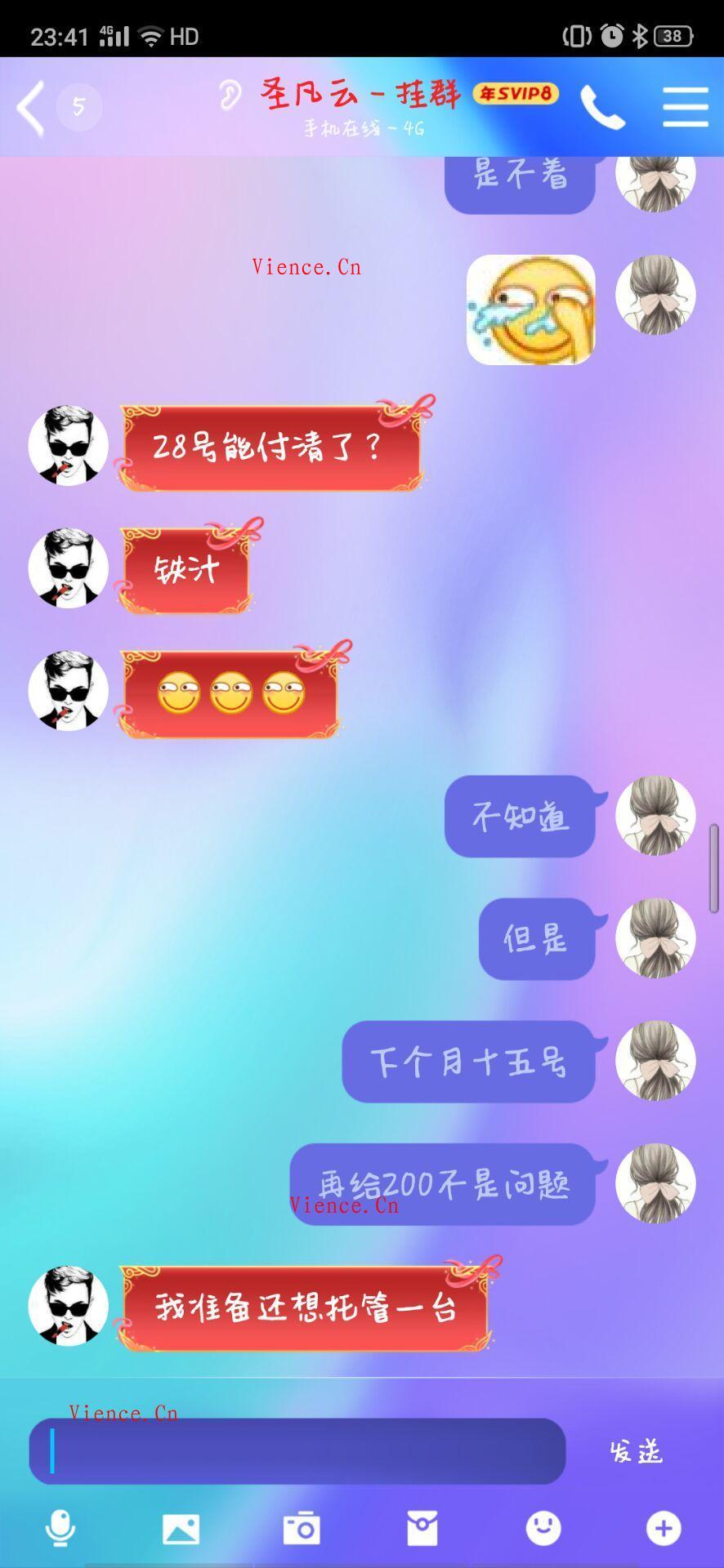Viewport: 724px width, 1568px height.
Task: Open the hamburger menu for group settings
Action: [686, 107]
